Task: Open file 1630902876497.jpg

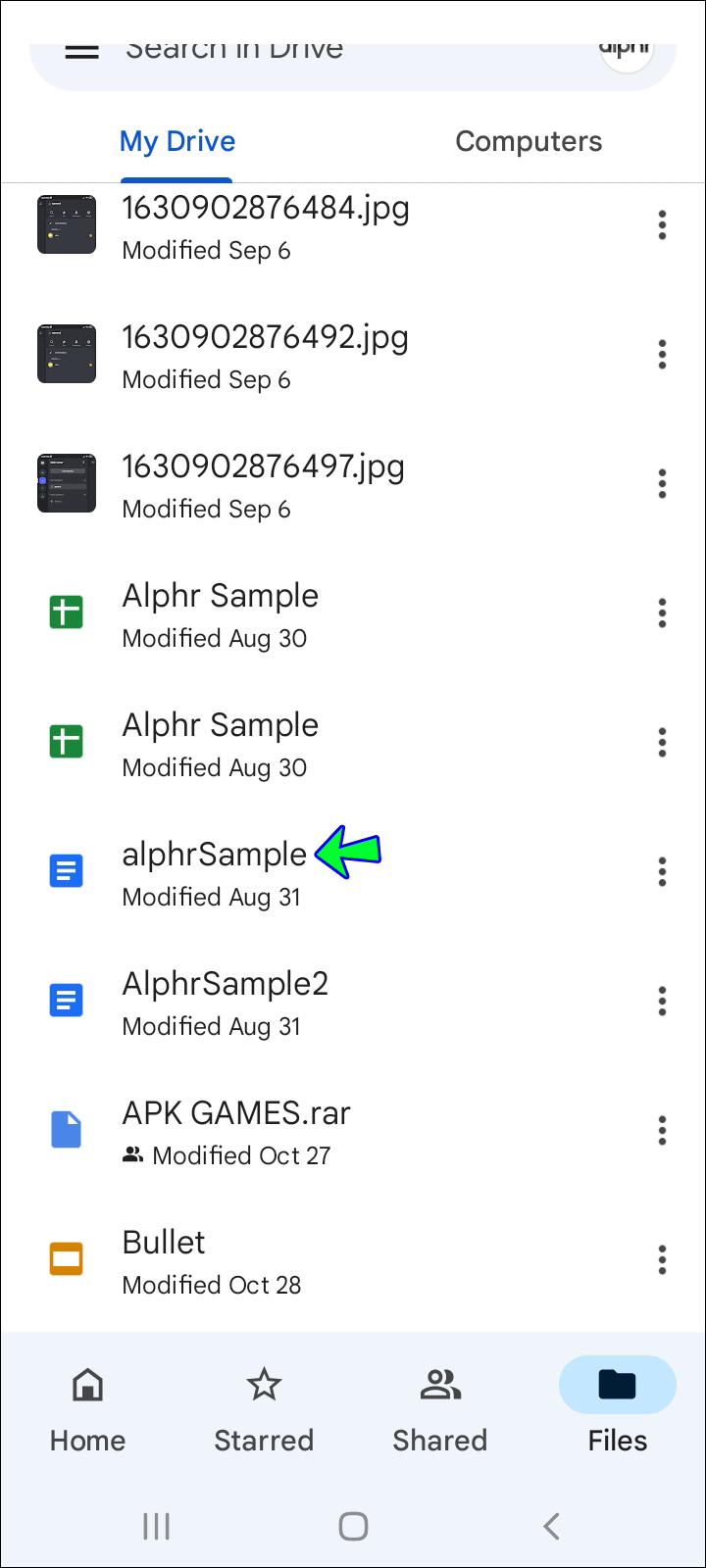Action: point(263,484)
